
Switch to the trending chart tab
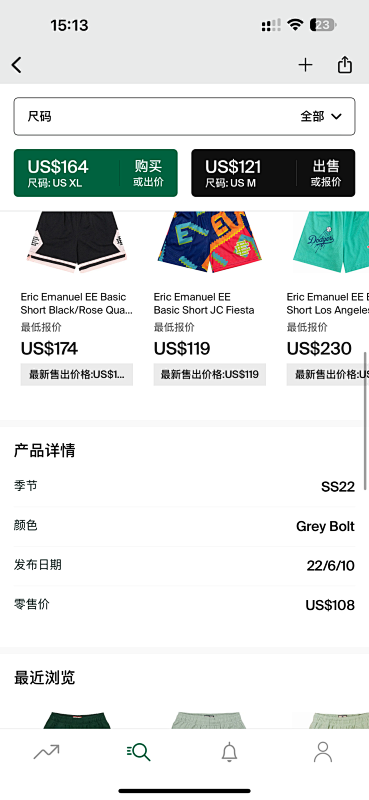click(46, 752)
